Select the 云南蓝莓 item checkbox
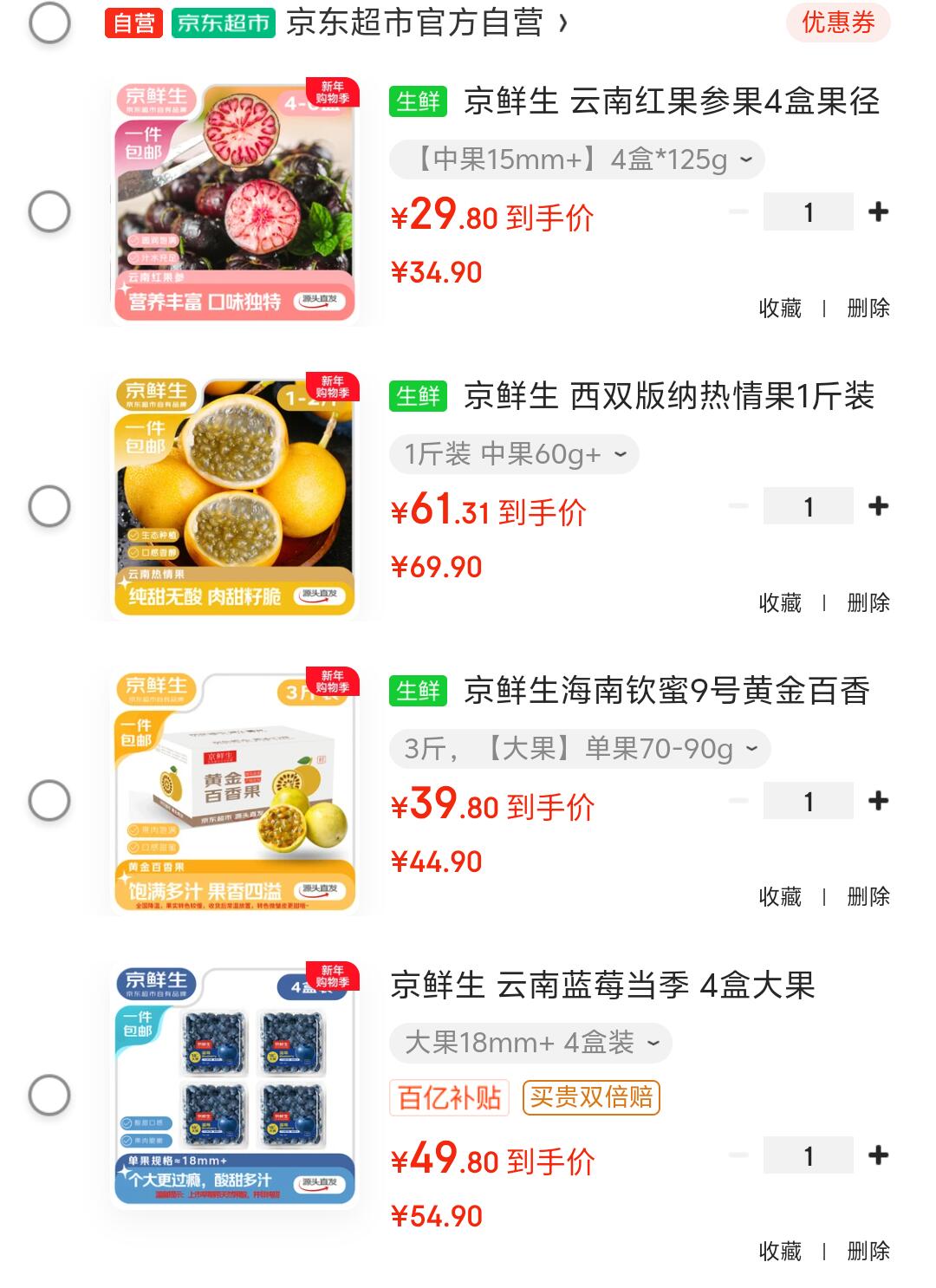Viewport: 936px width, 1288px height. pos(49,1096)
